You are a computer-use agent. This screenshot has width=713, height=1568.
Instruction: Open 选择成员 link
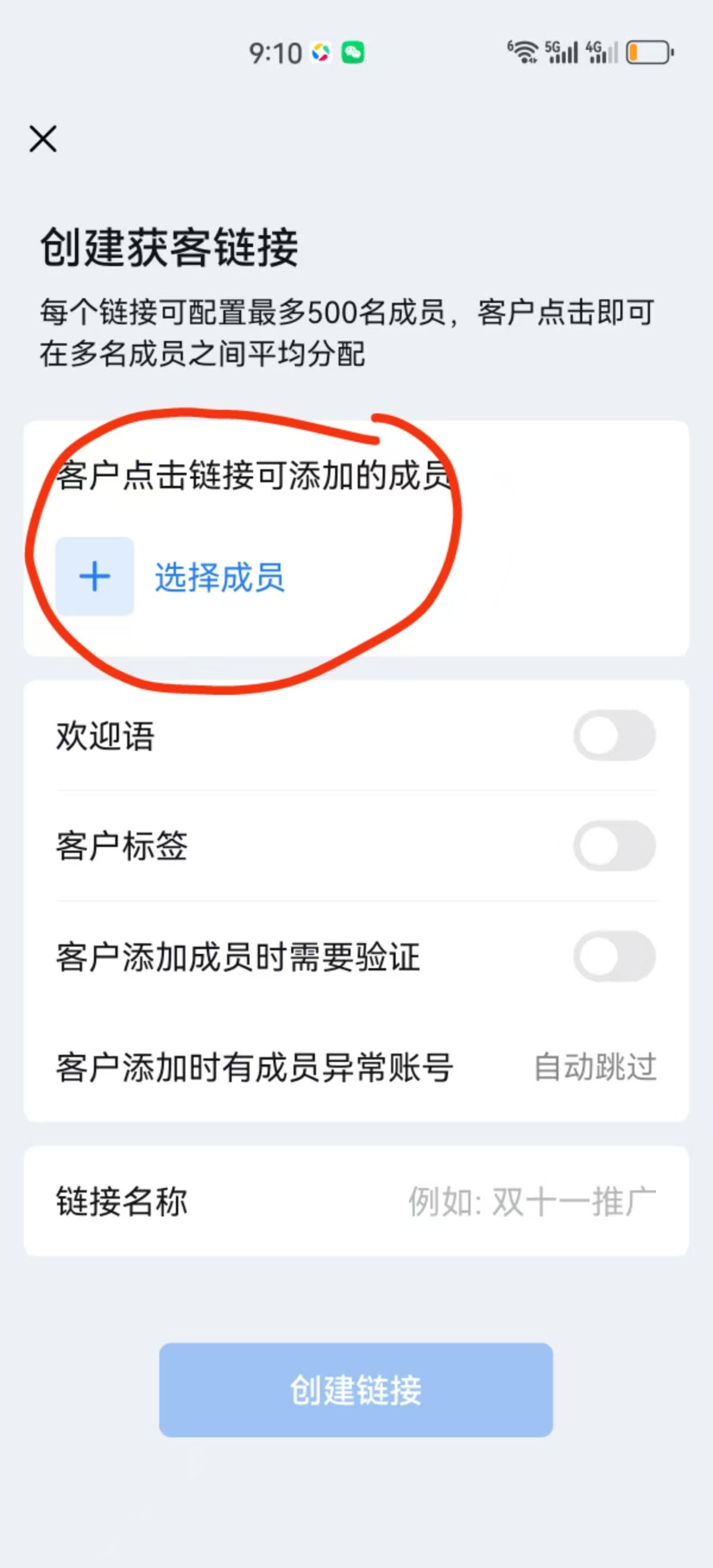[219, 577]
